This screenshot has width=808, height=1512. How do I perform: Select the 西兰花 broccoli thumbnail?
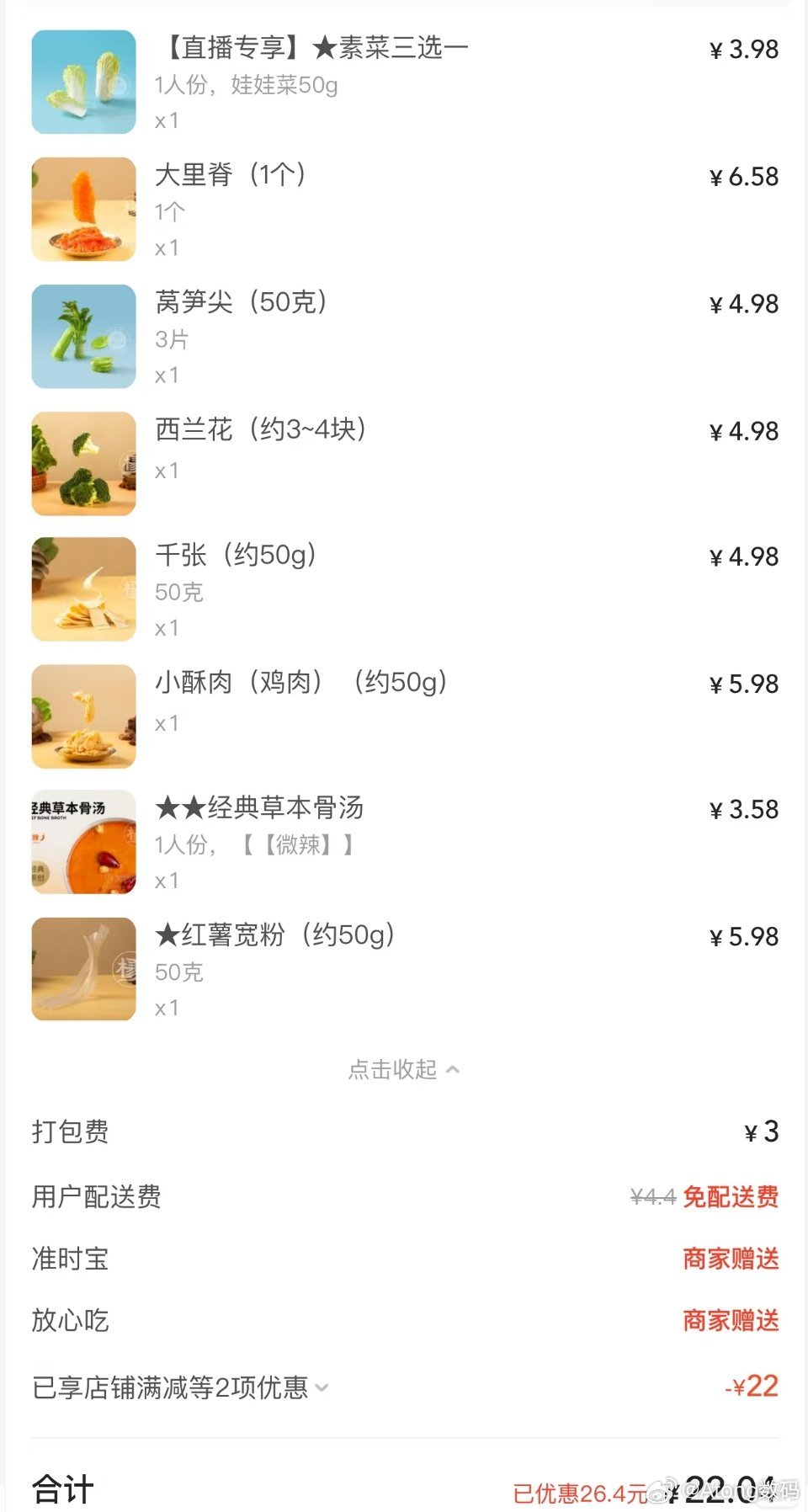tap(82, 461)
